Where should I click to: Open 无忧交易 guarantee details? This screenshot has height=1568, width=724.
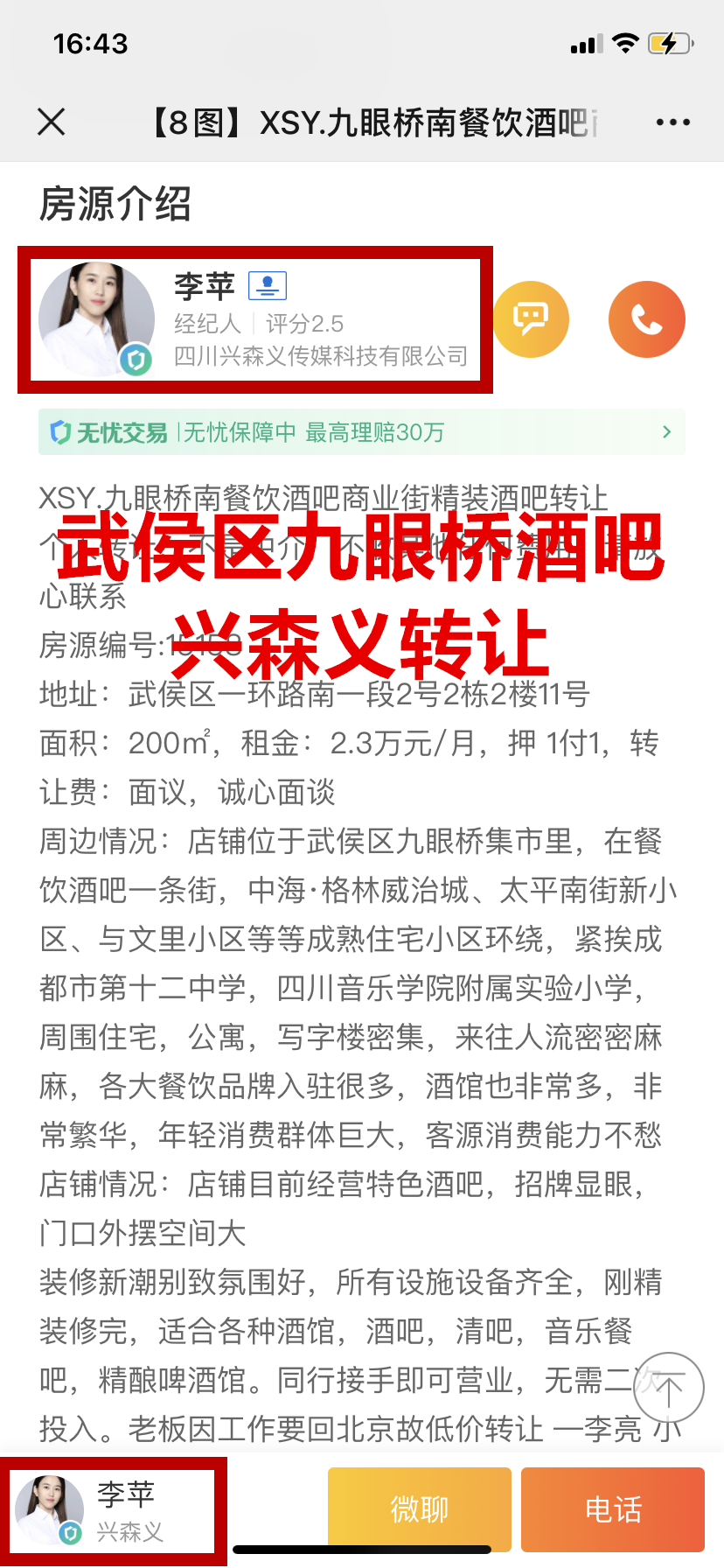[361, 432]
